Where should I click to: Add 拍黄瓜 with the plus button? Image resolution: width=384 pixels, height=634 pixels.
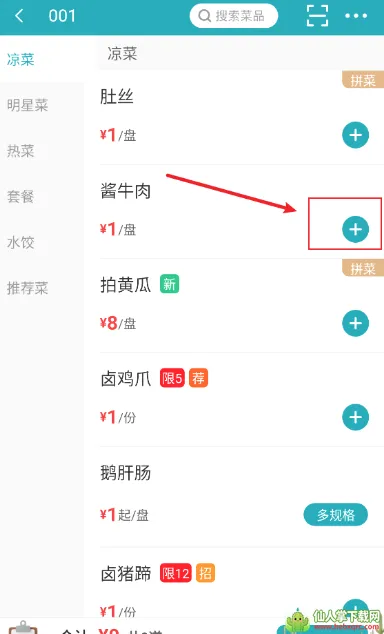pos(356,323)
